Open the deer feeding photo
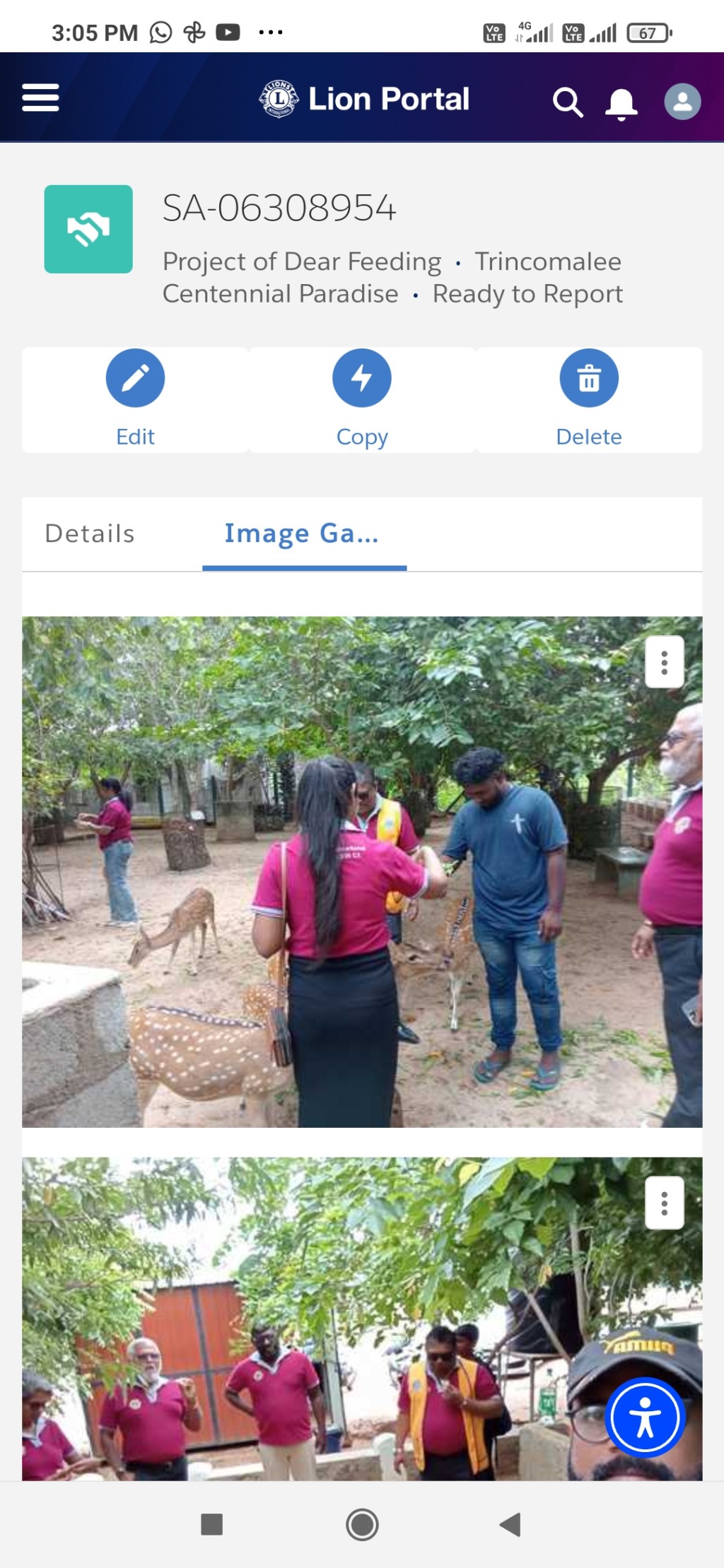This screenshot has height=1568, width=724. pyautogui.click(x=362, y=872)
